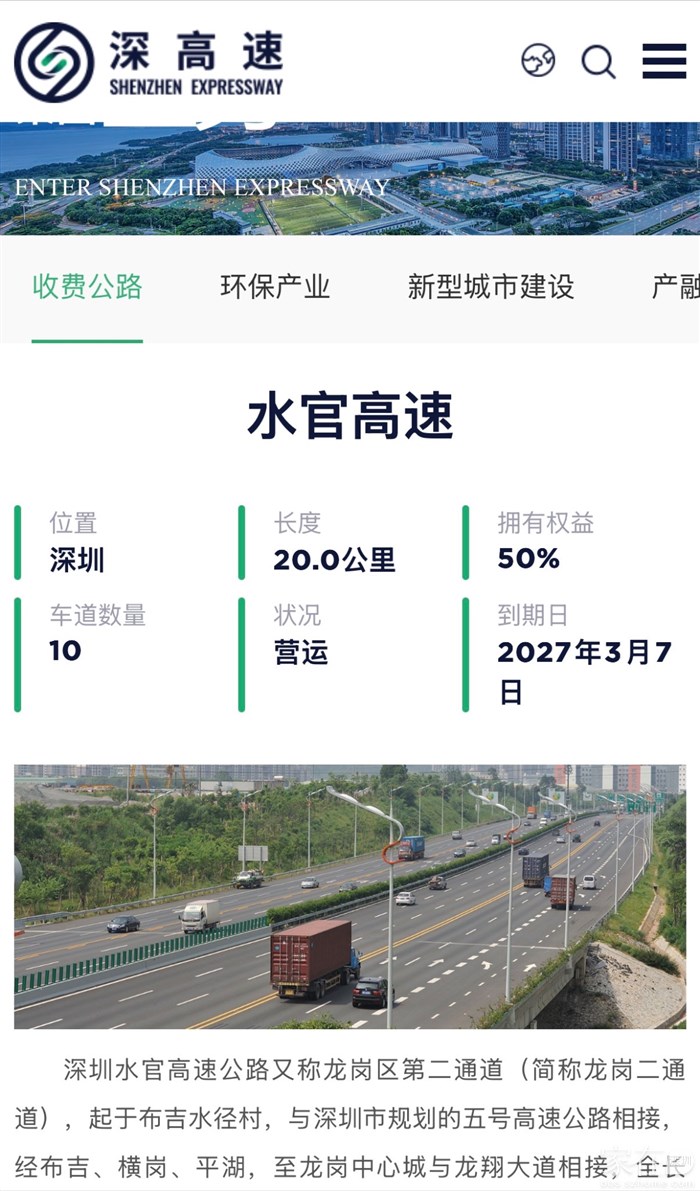Open the language globe icon
The width and height of the screenshot is (700, 1191).
[x=538, y=61]
